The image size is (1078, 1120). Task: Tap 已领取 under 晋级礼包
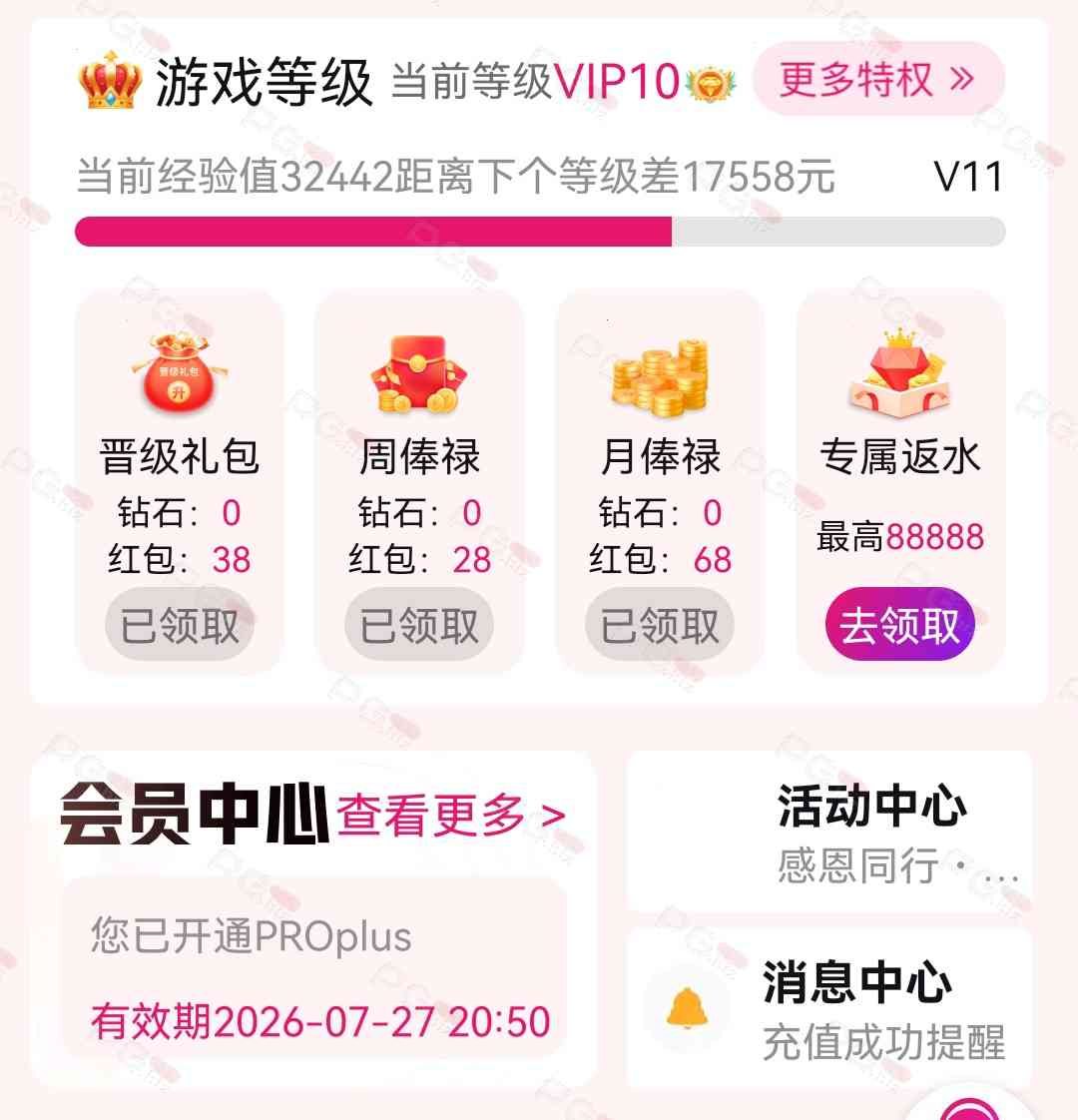(180, 626)
